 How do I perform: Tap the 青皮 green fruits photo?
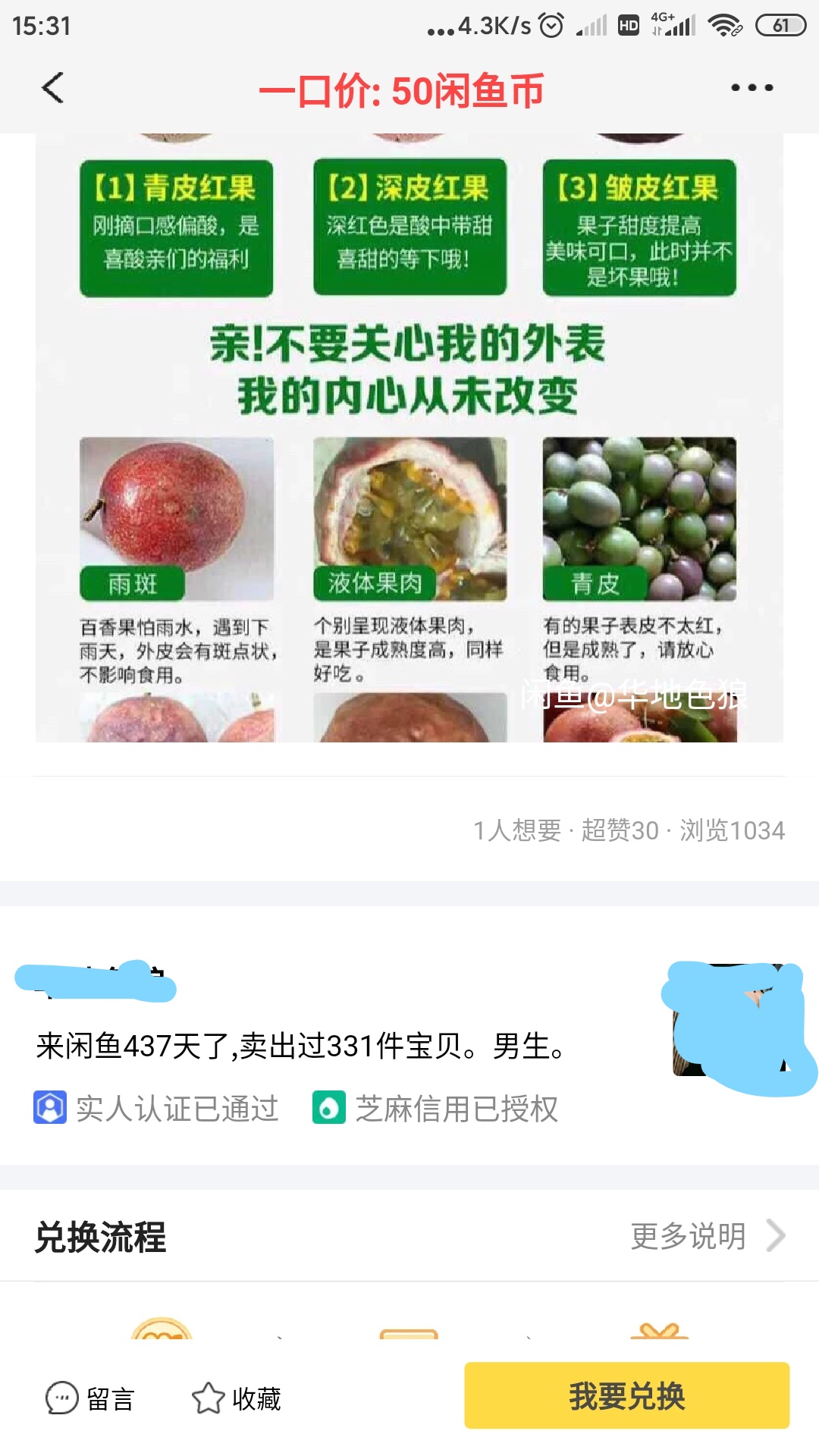(641, 516)
